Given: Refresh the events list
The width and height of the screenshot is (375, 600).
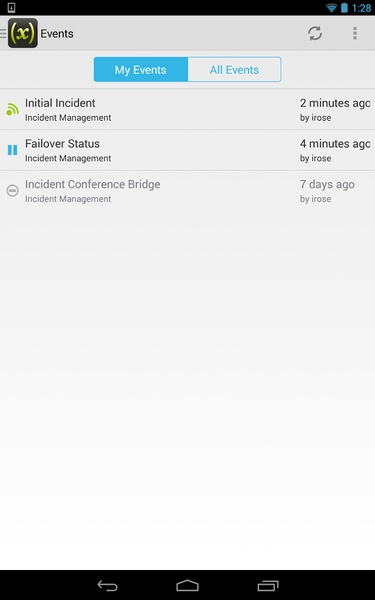Looking at the screenshot, I should 315,33.
